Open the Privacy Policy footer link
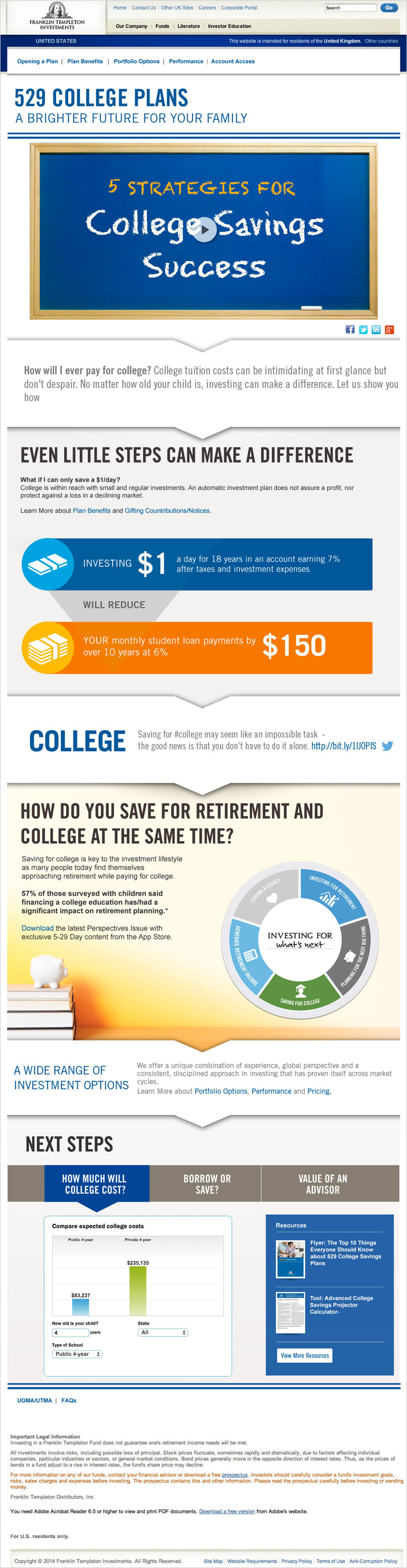Viewport: 407px width, 1568px height. tap(296, 1560)
